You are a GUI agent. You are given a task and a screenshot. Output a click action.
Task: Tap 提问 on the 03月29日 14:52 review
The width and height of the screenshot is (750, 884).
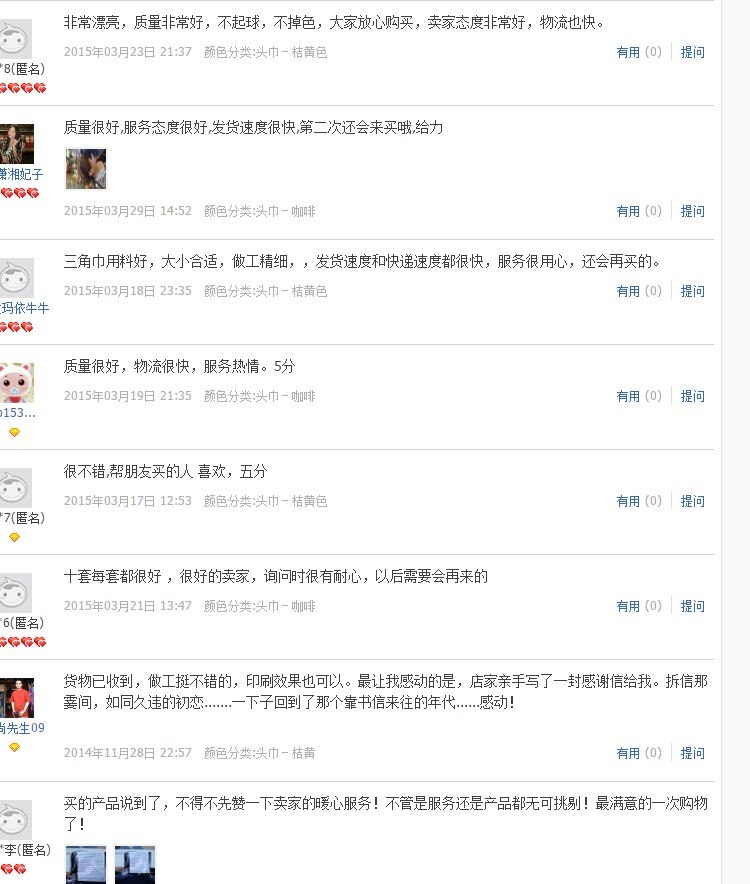tap(692, 211)
